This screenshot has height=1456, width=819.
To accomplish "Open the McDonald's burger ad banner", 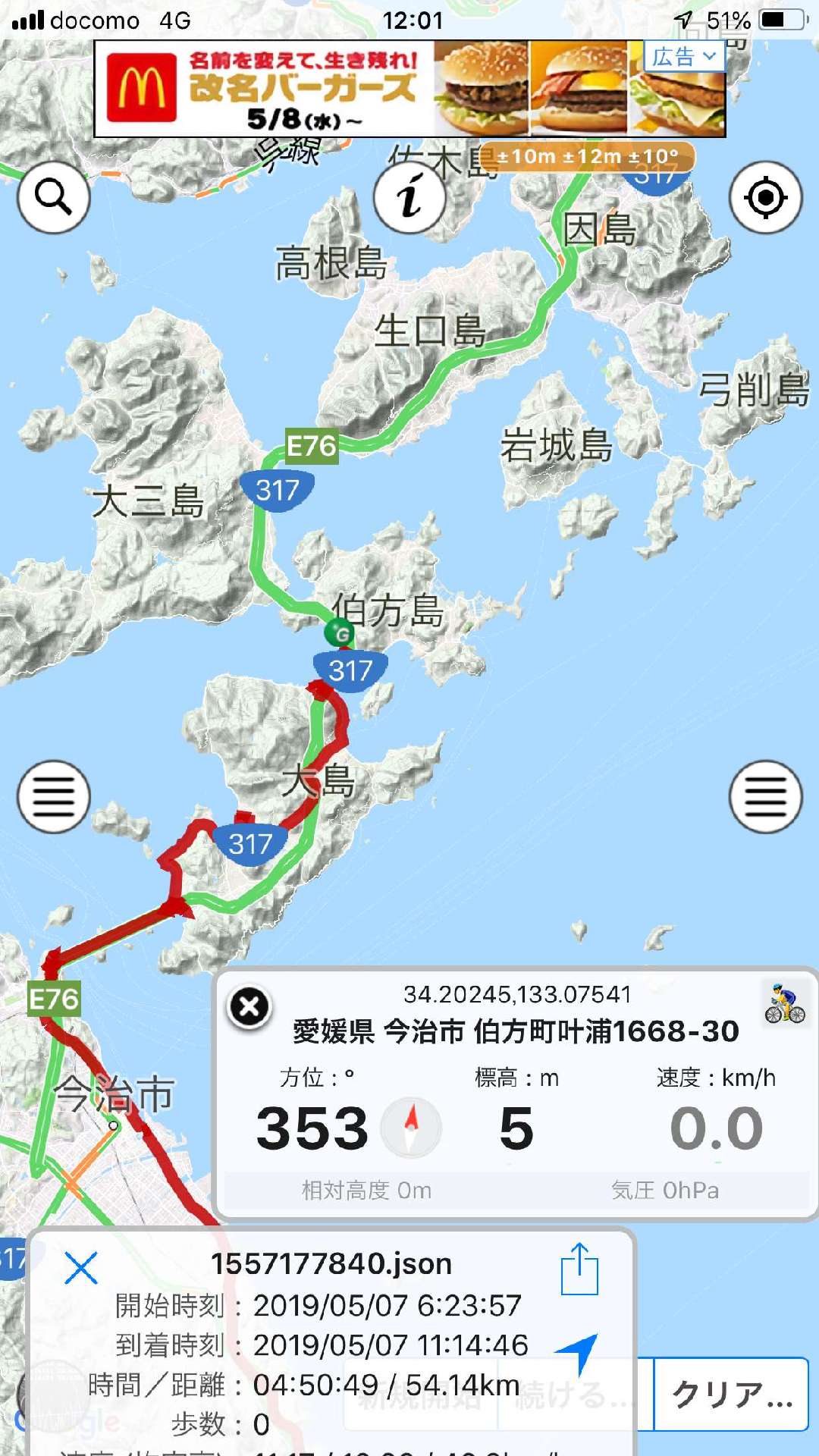I will [409, 89].
